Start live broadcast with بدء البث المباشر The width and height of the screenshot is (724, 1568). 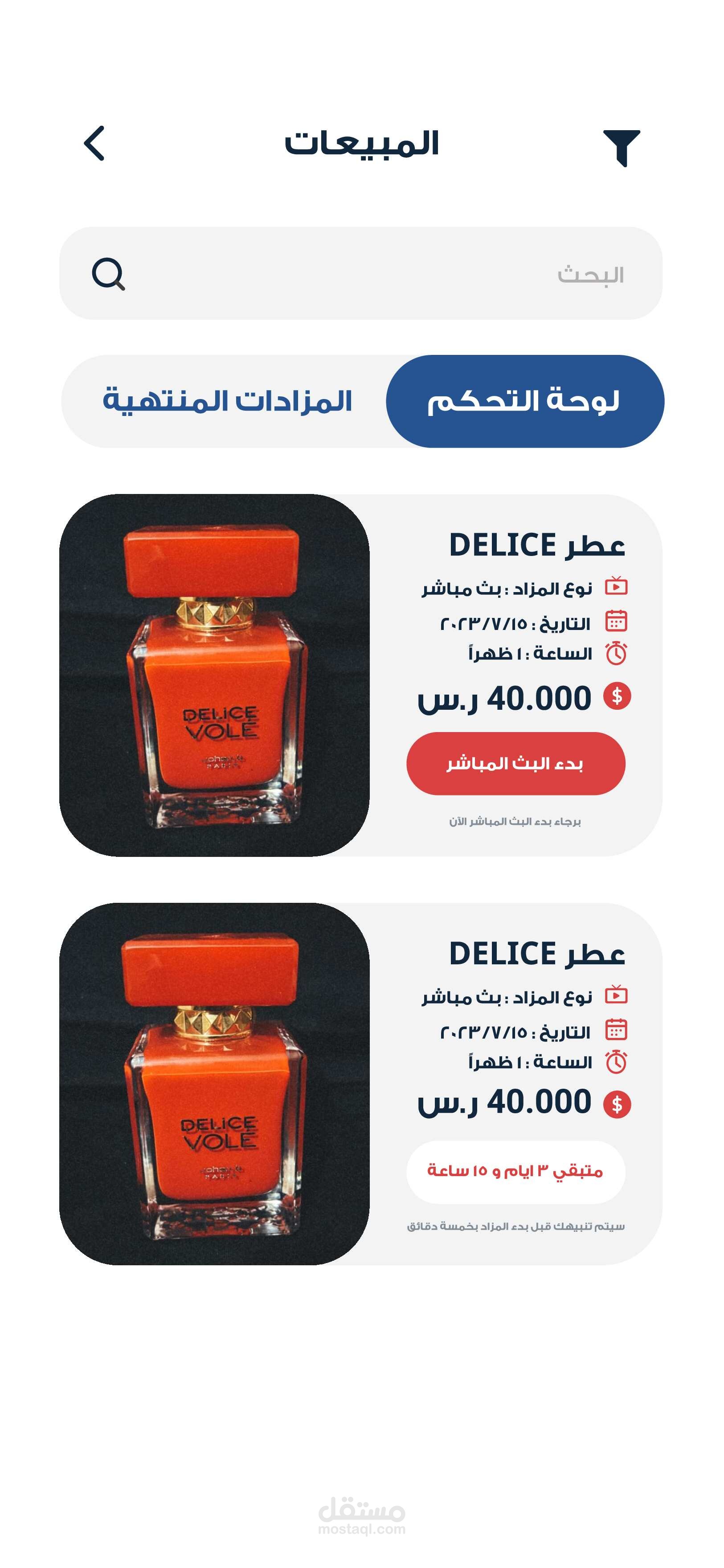516,763
